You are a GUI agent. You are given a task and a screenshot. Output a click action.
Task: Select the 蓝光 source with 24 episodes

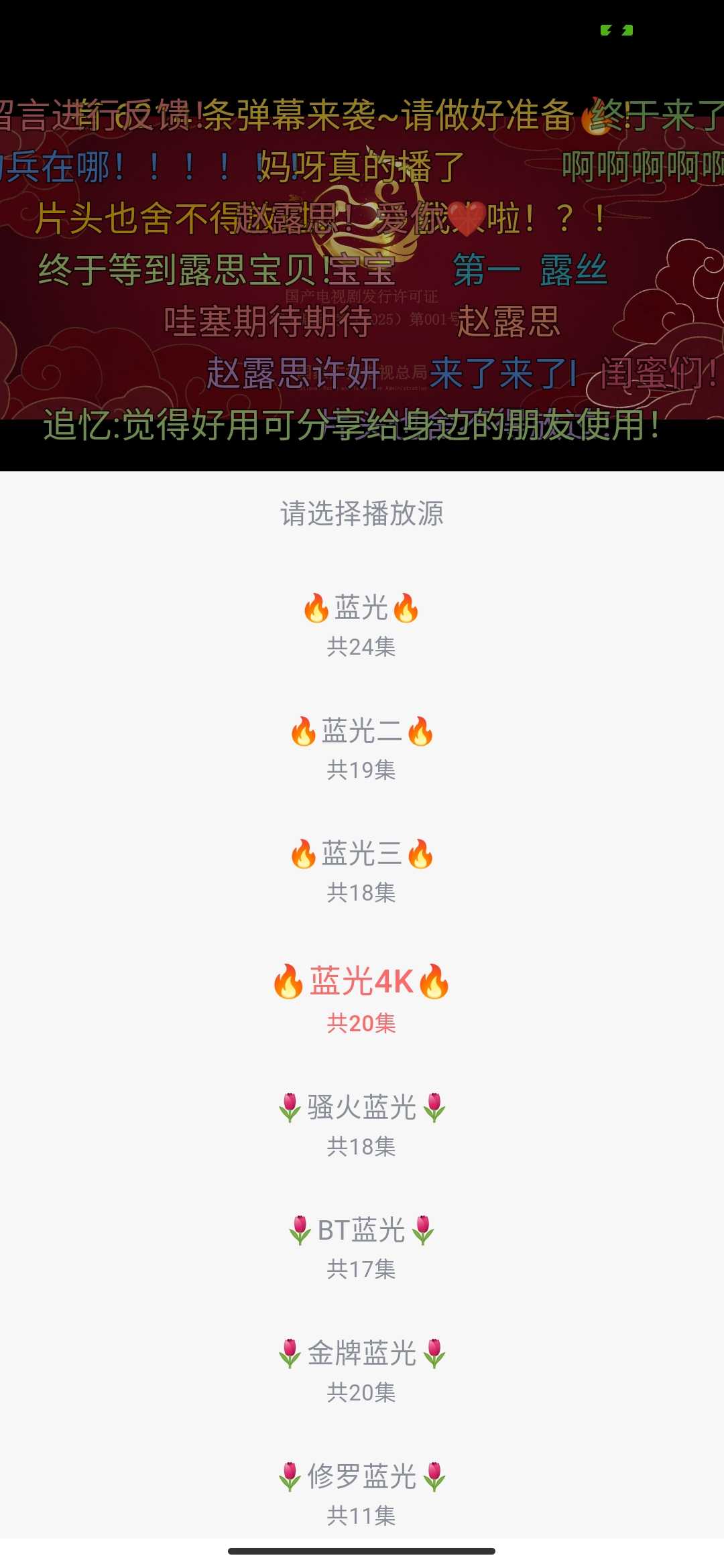point(361,625)
